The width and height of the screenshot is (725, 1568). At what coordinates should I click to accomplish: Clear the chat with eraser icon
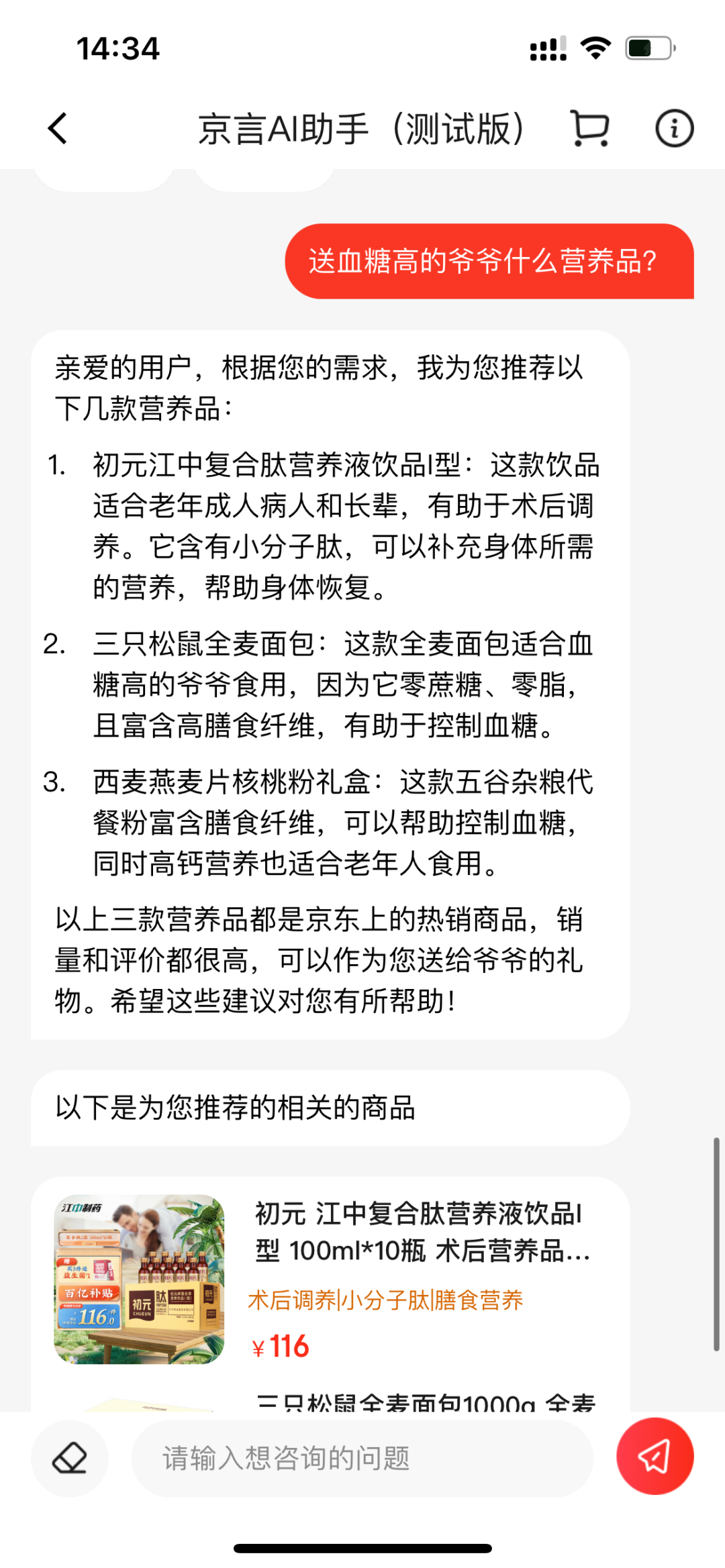(70, 1457)
